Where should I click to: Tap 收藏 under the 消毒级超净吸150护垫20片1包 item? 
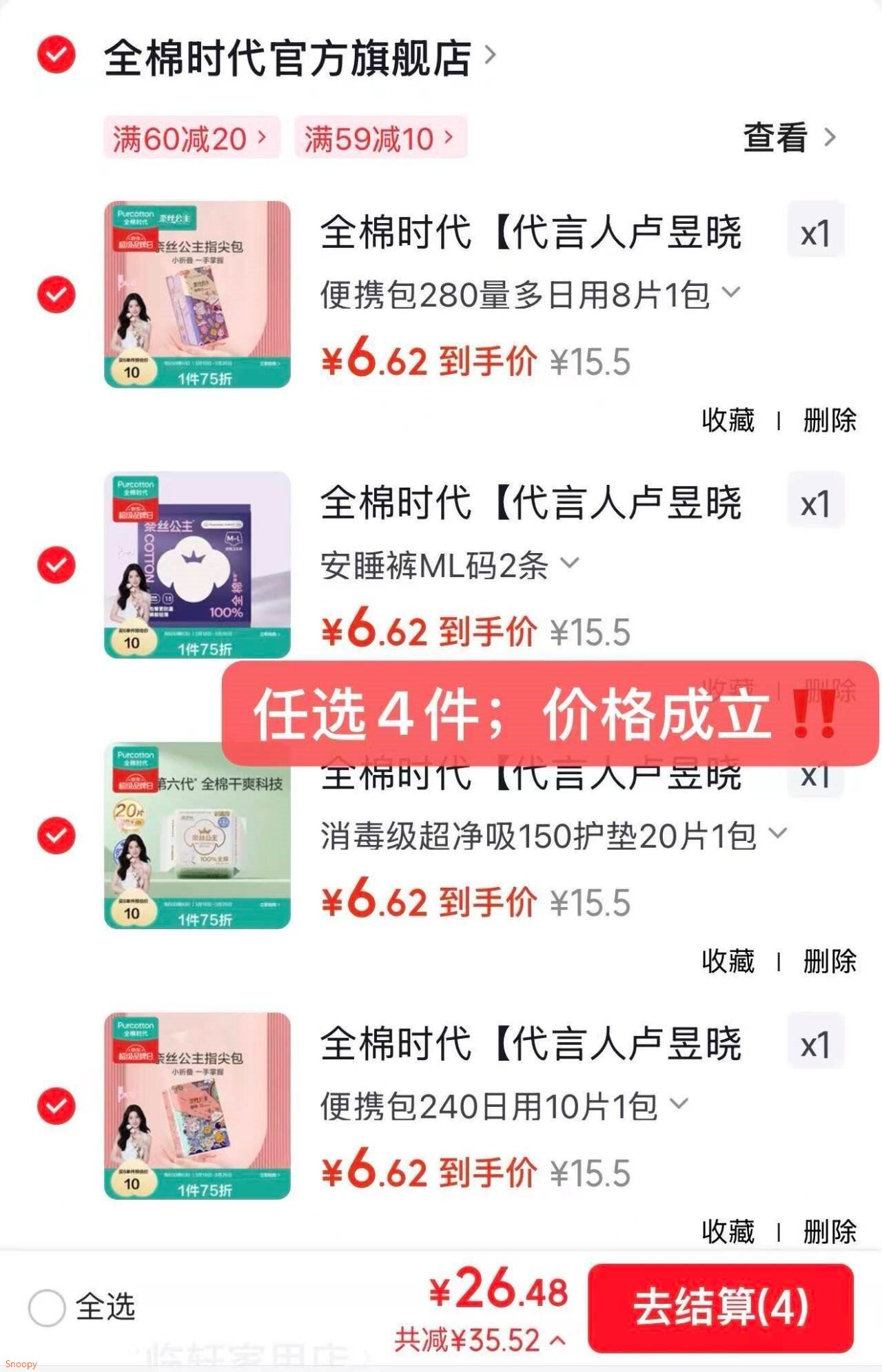pyautogui.click(x=728, y=961)
